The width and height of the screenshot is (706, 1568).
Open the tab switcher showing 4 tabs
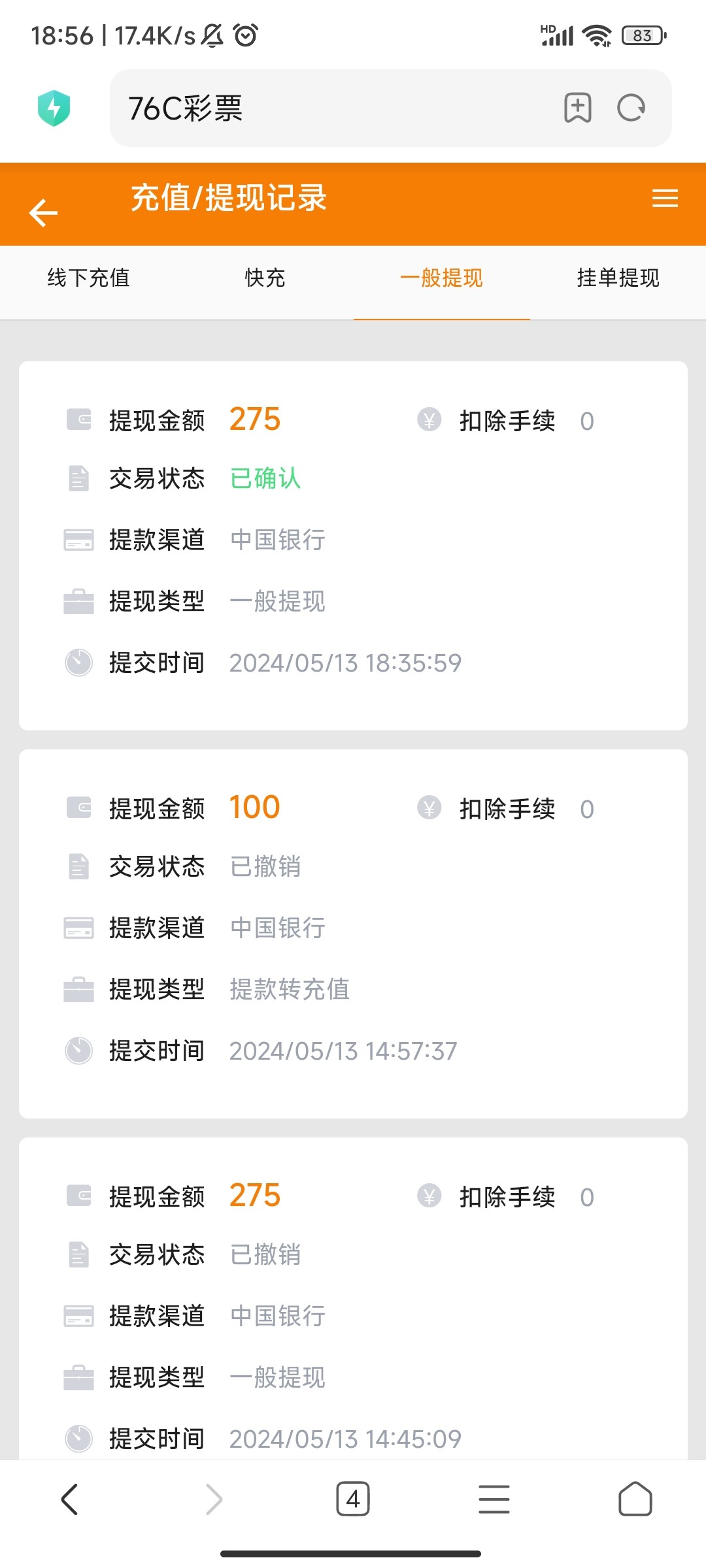pos(353,1499)
